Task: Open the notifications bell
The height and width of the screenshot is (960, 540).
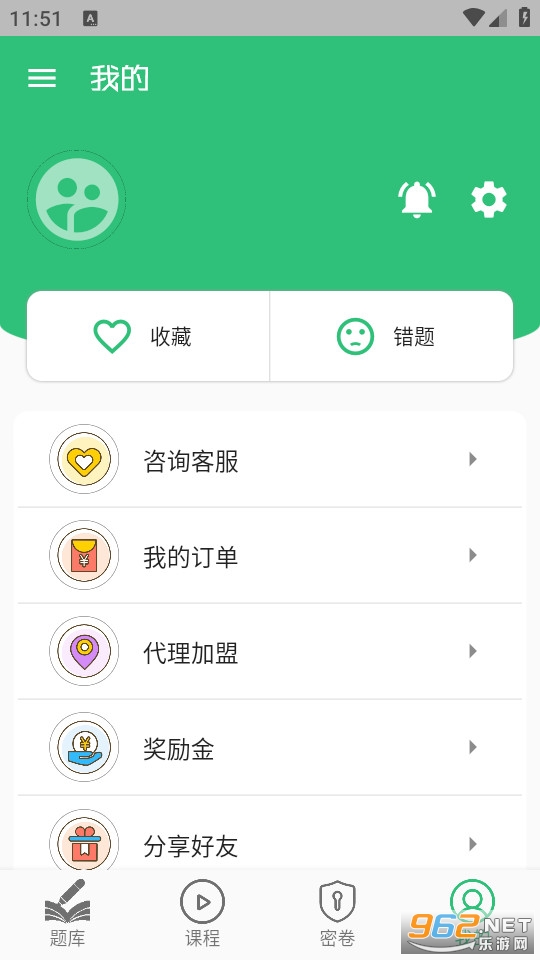Action: click(x=417, y=200)
